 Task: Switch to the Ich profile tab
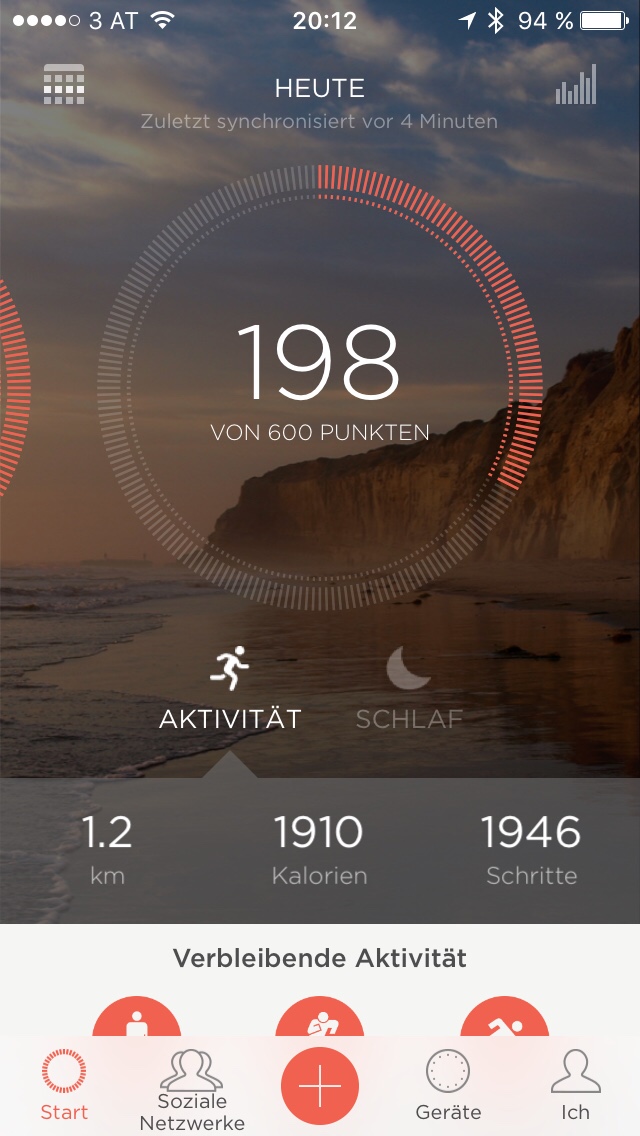click(x=576, y=1086)
